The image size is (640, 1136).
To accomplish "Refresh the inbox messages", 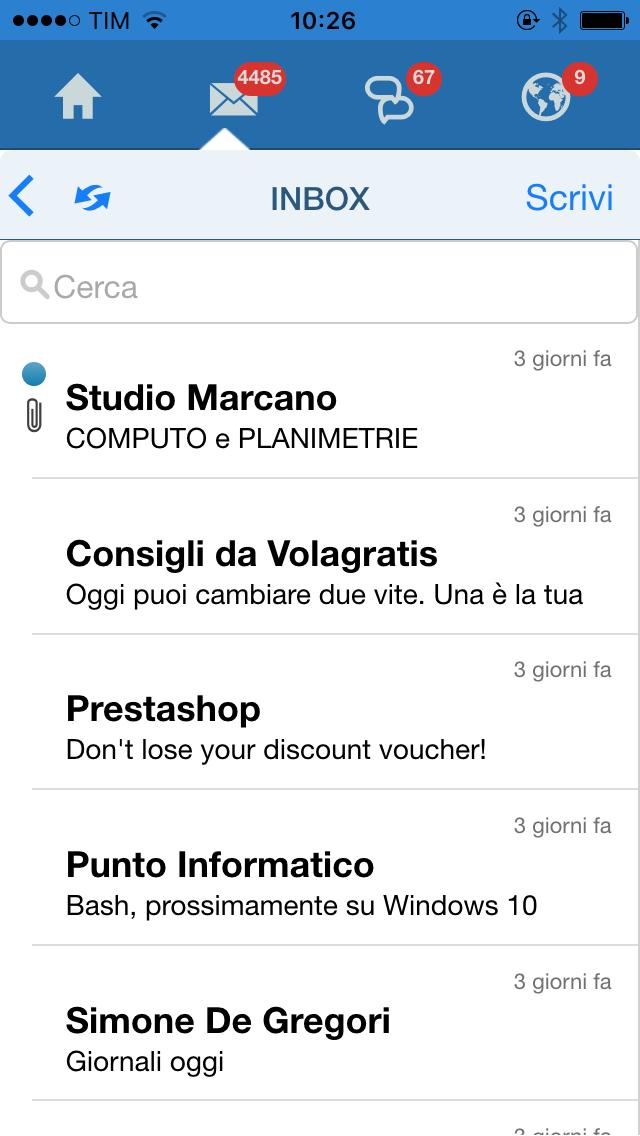I will 92,198.
